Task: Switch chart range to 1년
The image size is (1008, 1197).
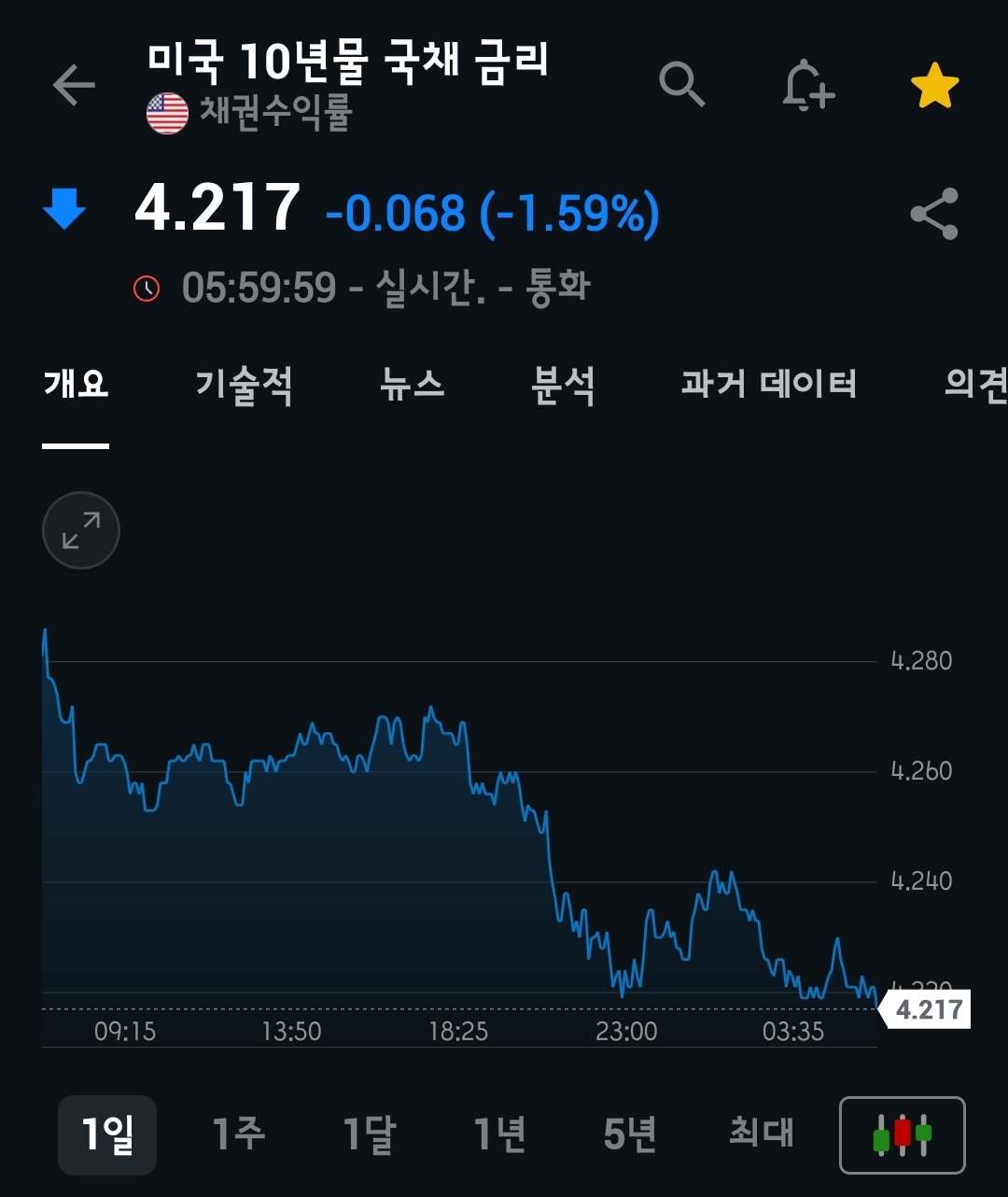Action: [500, 1134]
